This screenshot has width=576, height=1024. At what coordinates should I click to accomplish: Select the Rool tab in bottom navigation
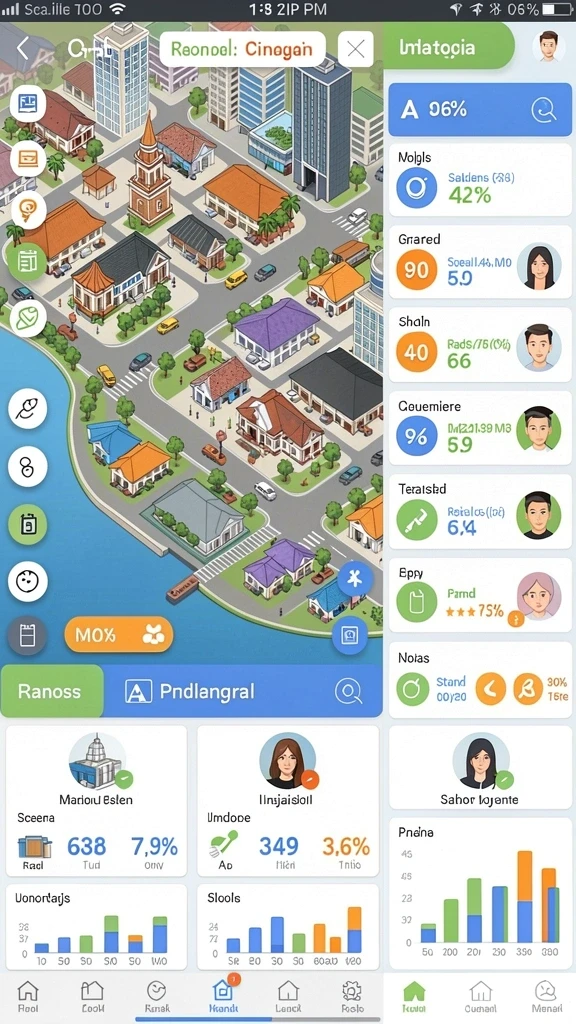tap(27, 998)
